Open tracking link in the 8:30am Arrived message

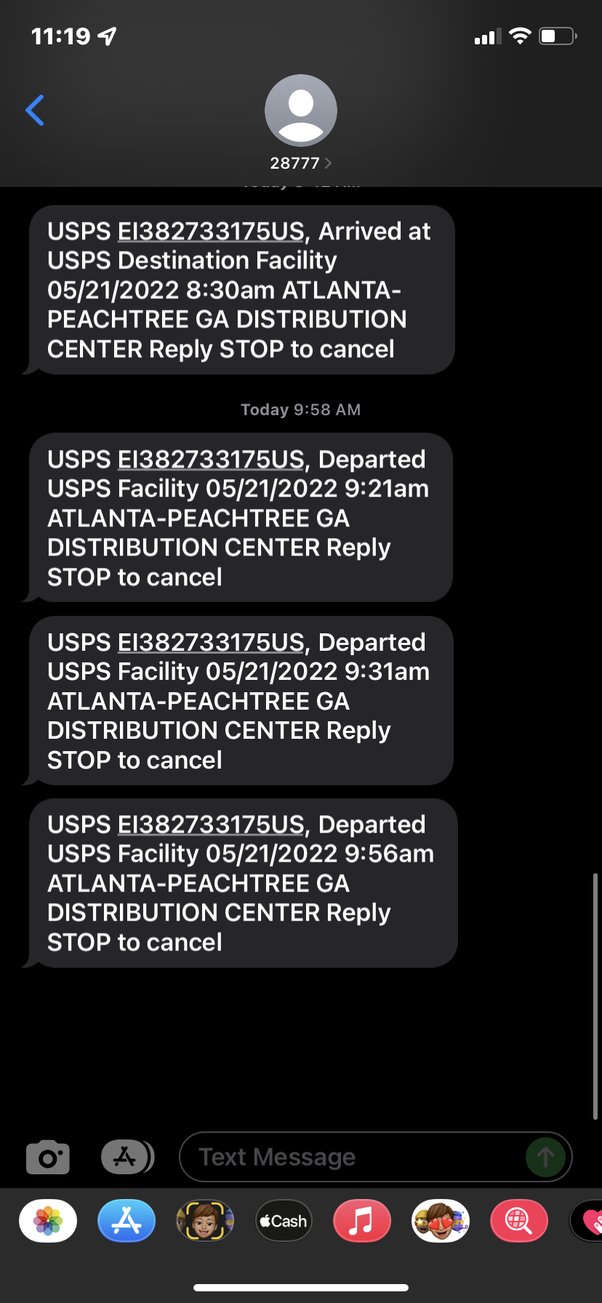210,231
